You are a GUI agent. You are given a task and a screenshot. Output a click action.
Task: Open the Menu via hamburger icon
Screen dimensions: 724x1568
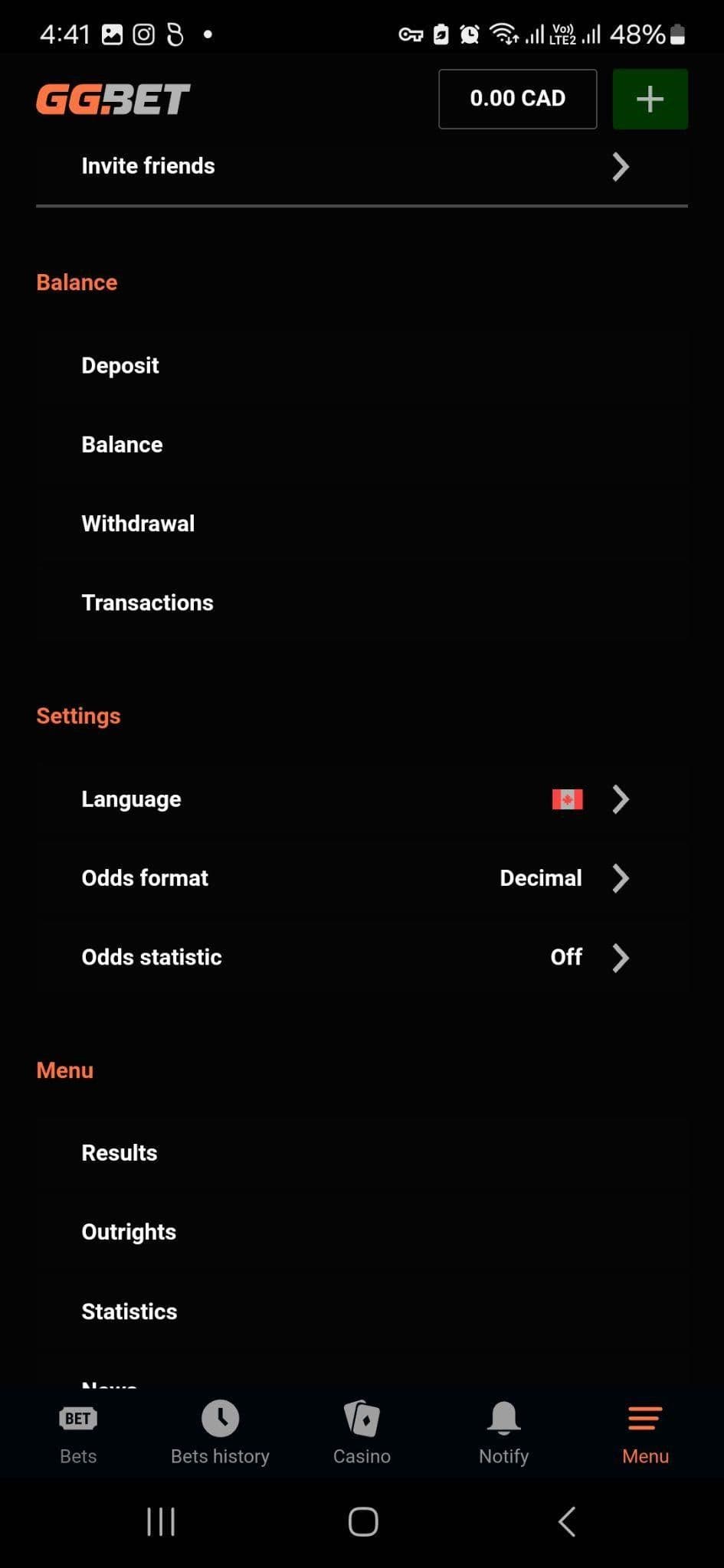644,1418
